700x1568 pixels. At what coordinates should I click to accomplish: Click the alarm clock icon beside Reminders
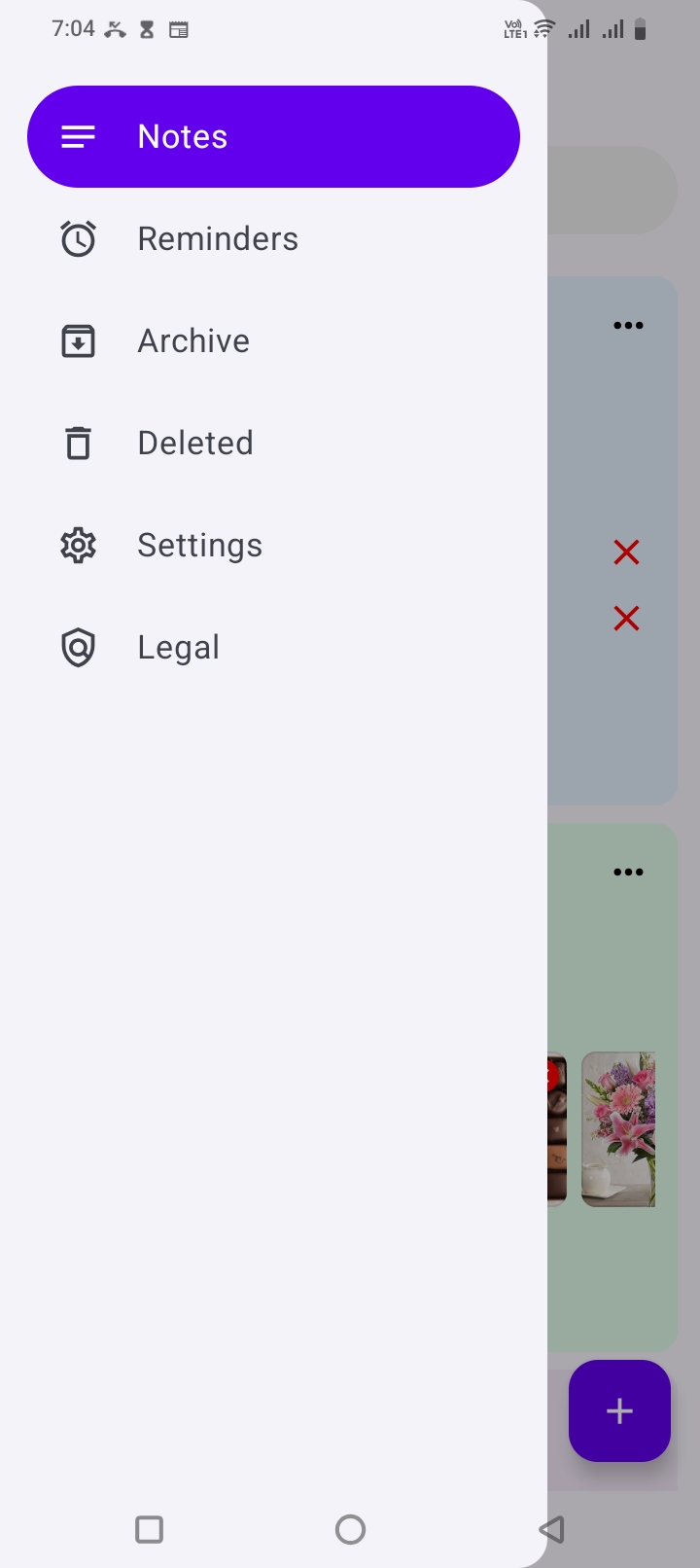click(78, 237)
